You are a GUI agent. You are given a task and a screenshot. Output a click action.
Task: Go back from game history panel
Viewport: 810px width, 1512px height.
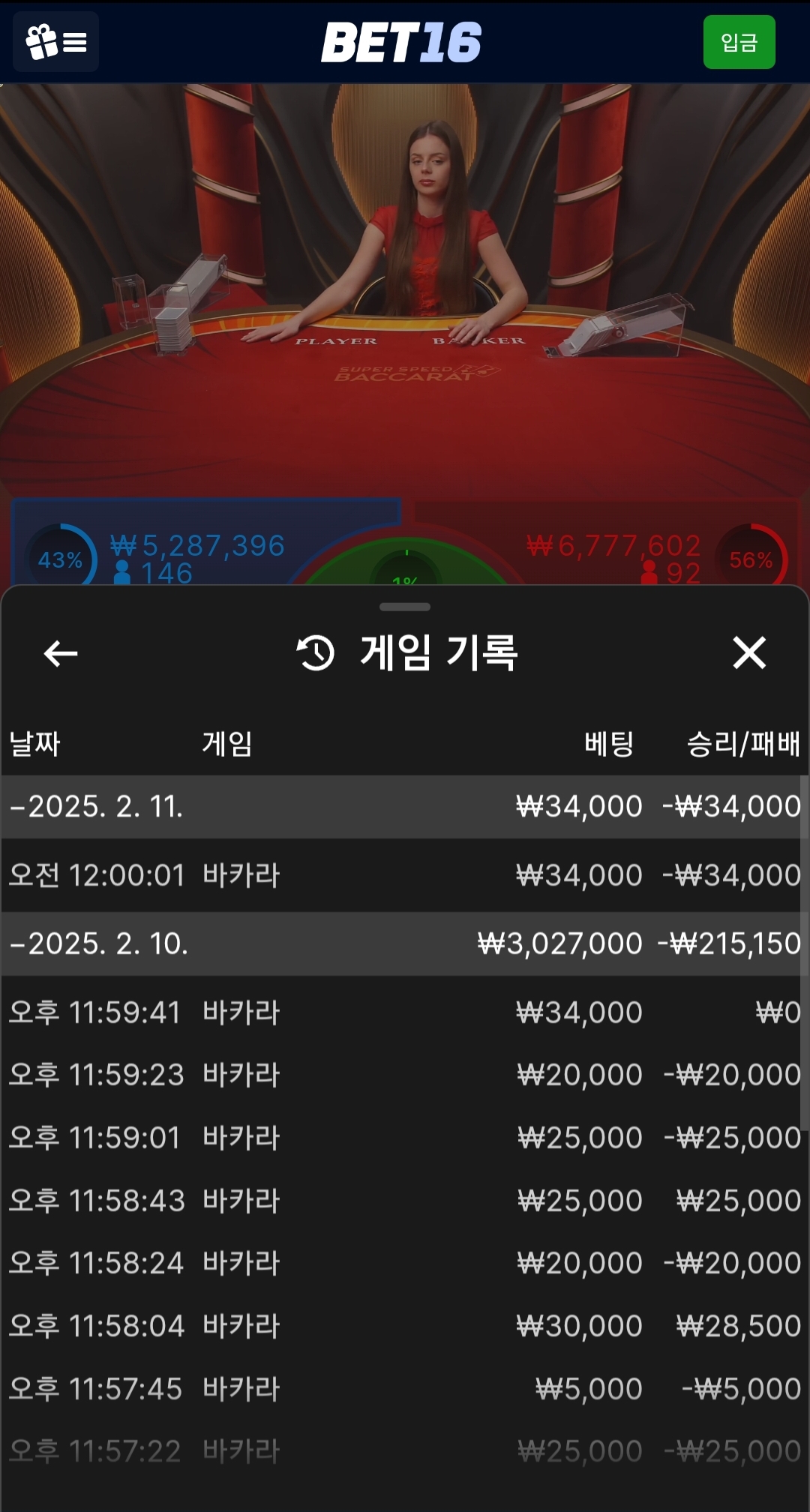61,653
